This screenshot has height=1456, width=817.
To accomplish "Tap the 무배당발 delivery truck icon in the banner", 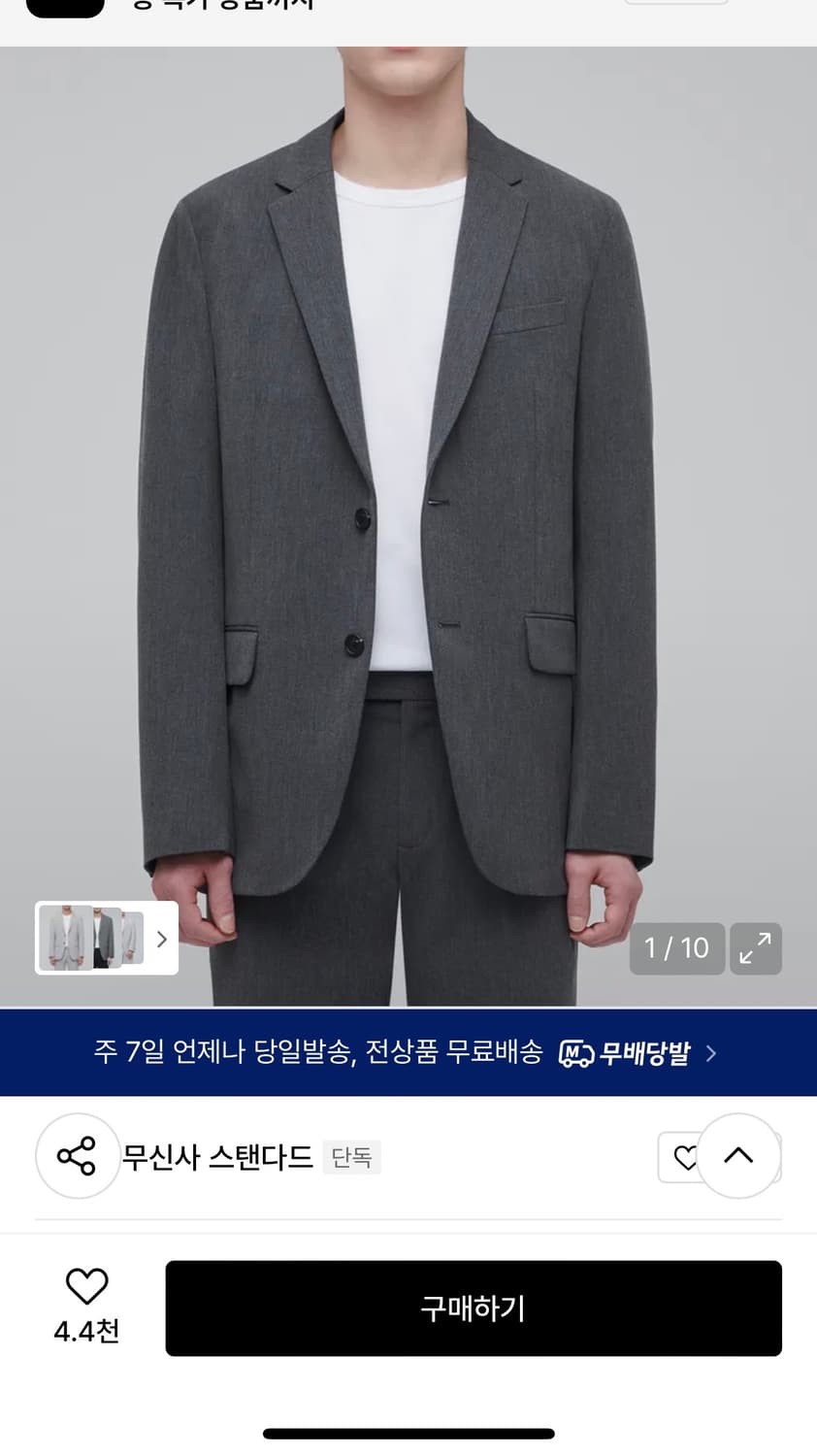I will point(574,1052).
